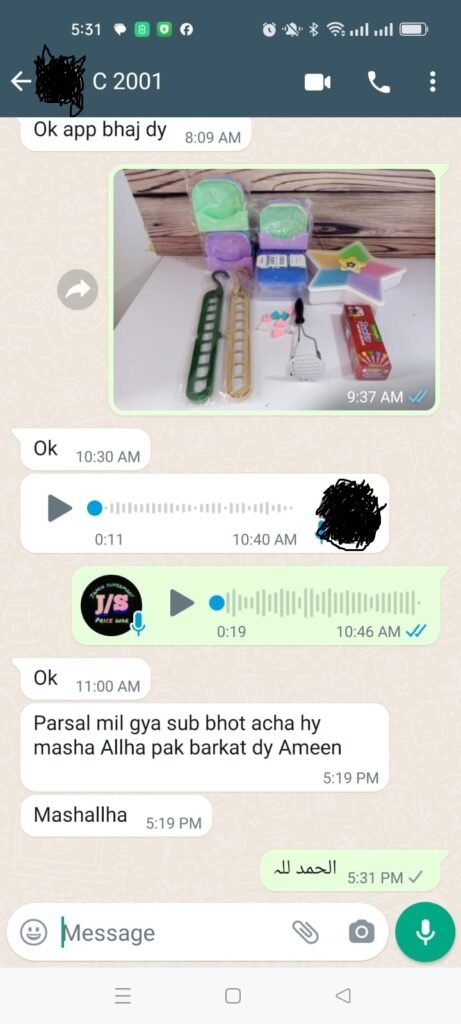Attach a file with the paperclip
Viewport: 461px width, 1024px height.
click(x=304, y=933)
